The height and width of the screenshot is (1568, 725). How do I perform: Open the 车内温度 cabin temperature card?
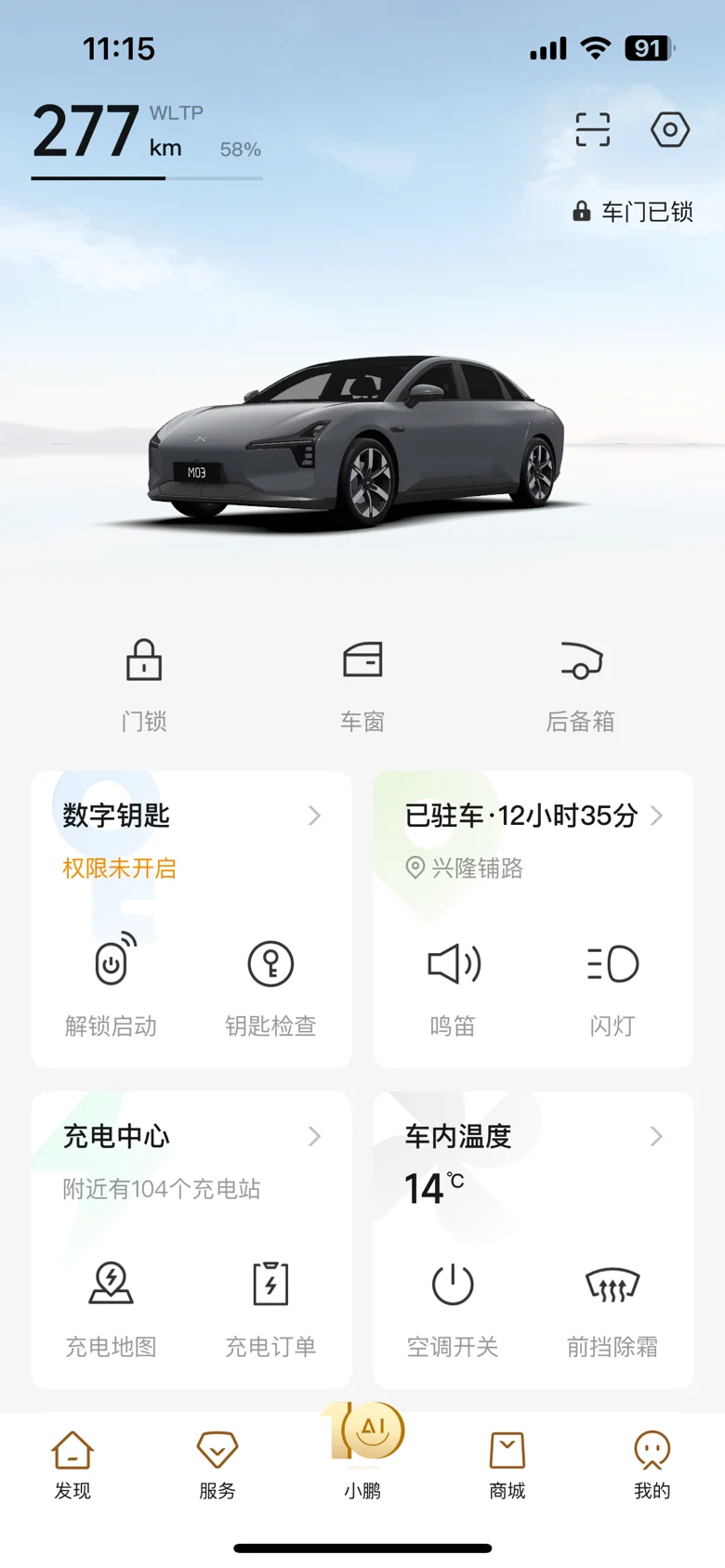pyautogui.click(x=534, y=1137)
